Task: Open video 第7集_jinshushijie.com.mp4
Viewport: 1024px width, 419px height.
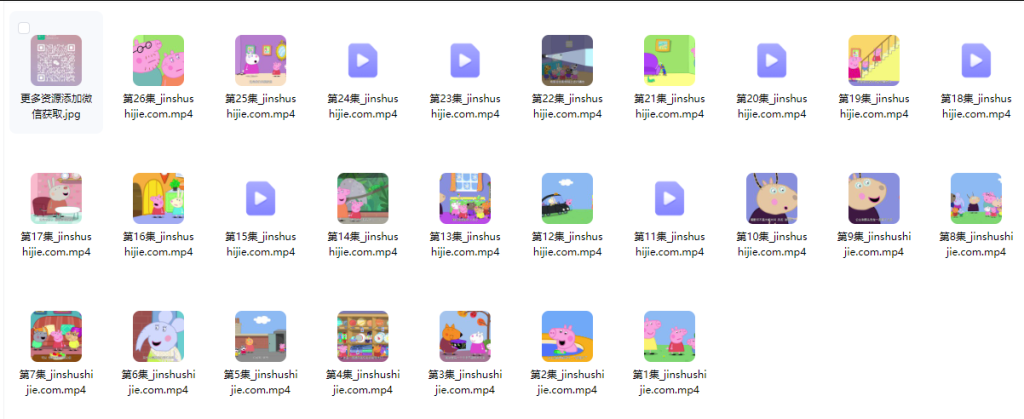Action: click(x=56, y=336)
